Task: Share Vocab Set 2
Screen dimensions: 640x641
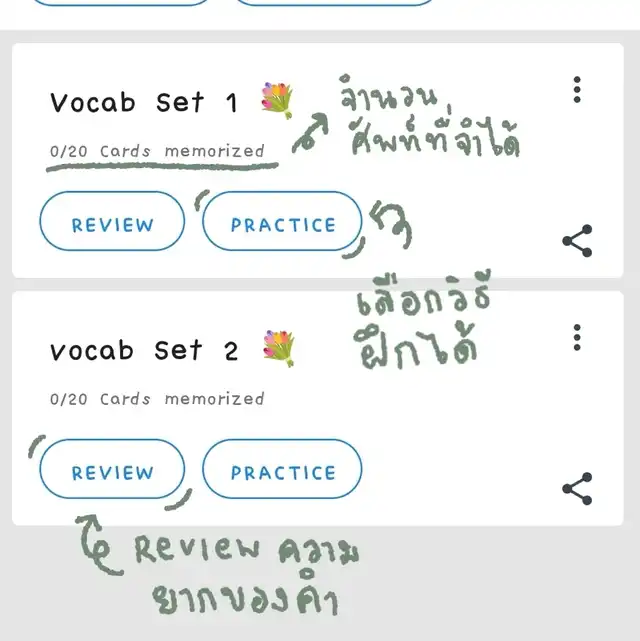Action: click(577, 489)
